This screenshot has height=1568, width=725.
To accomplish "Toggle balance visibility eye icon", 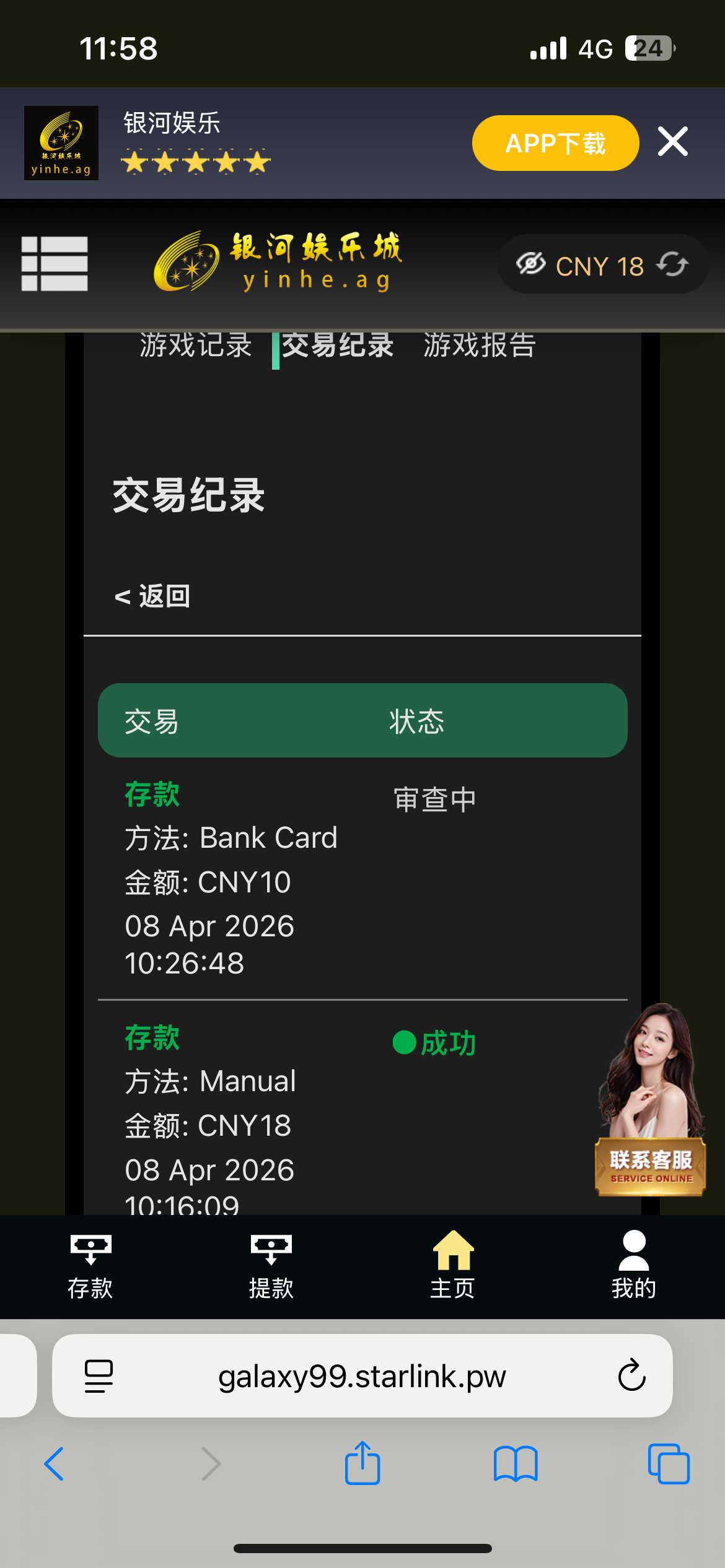I will click(531, 264).
